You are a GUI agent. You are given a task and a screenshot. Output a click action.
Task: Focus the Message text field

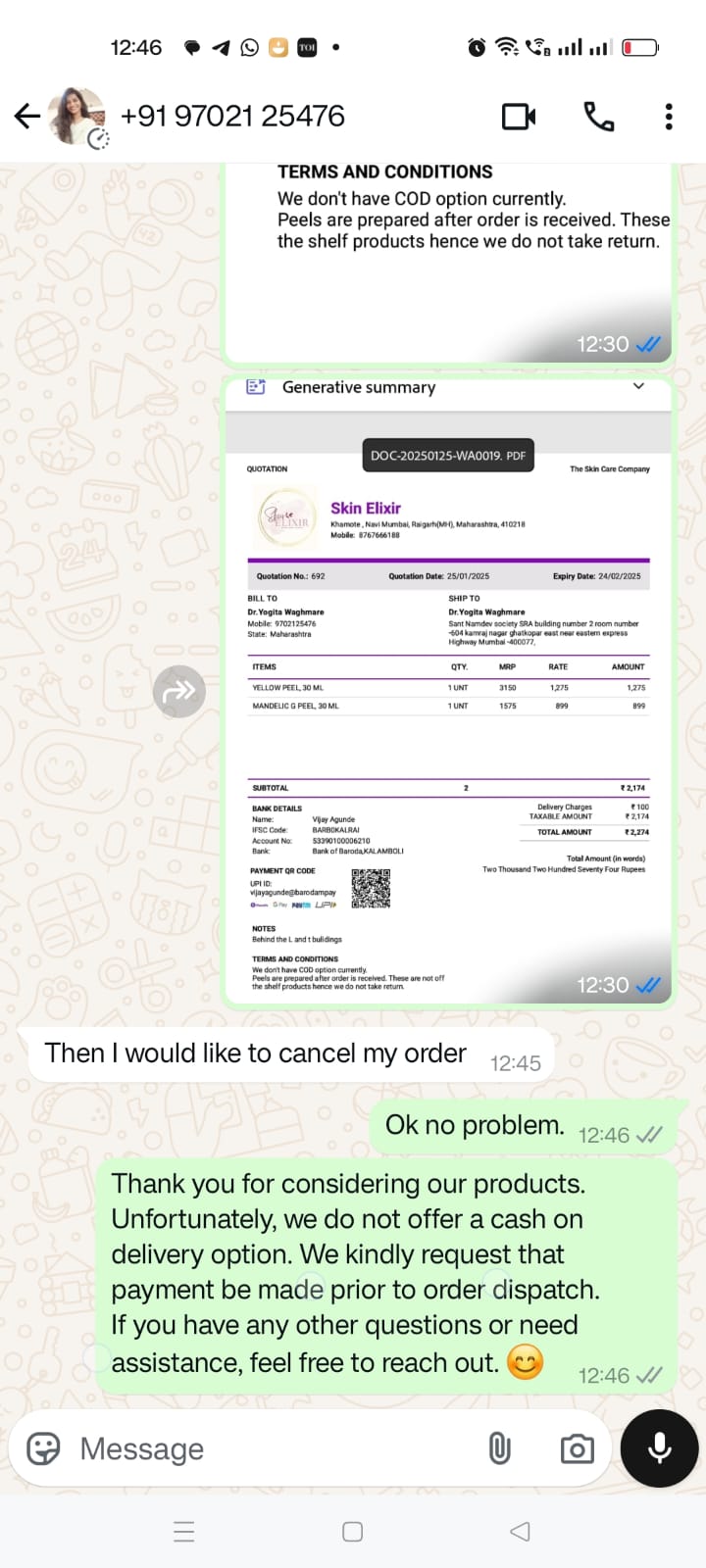coord(275,1448)
